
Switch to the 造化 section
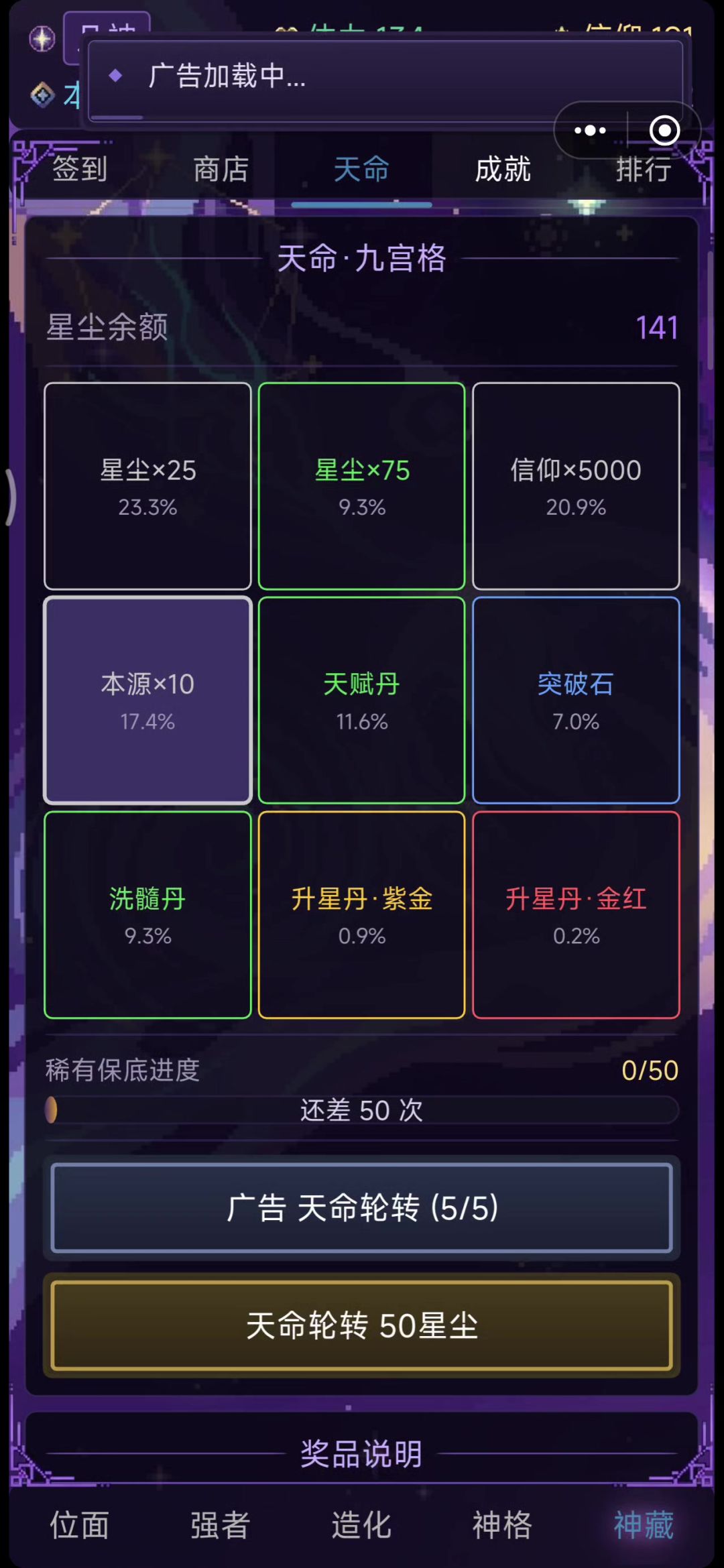361,1525
